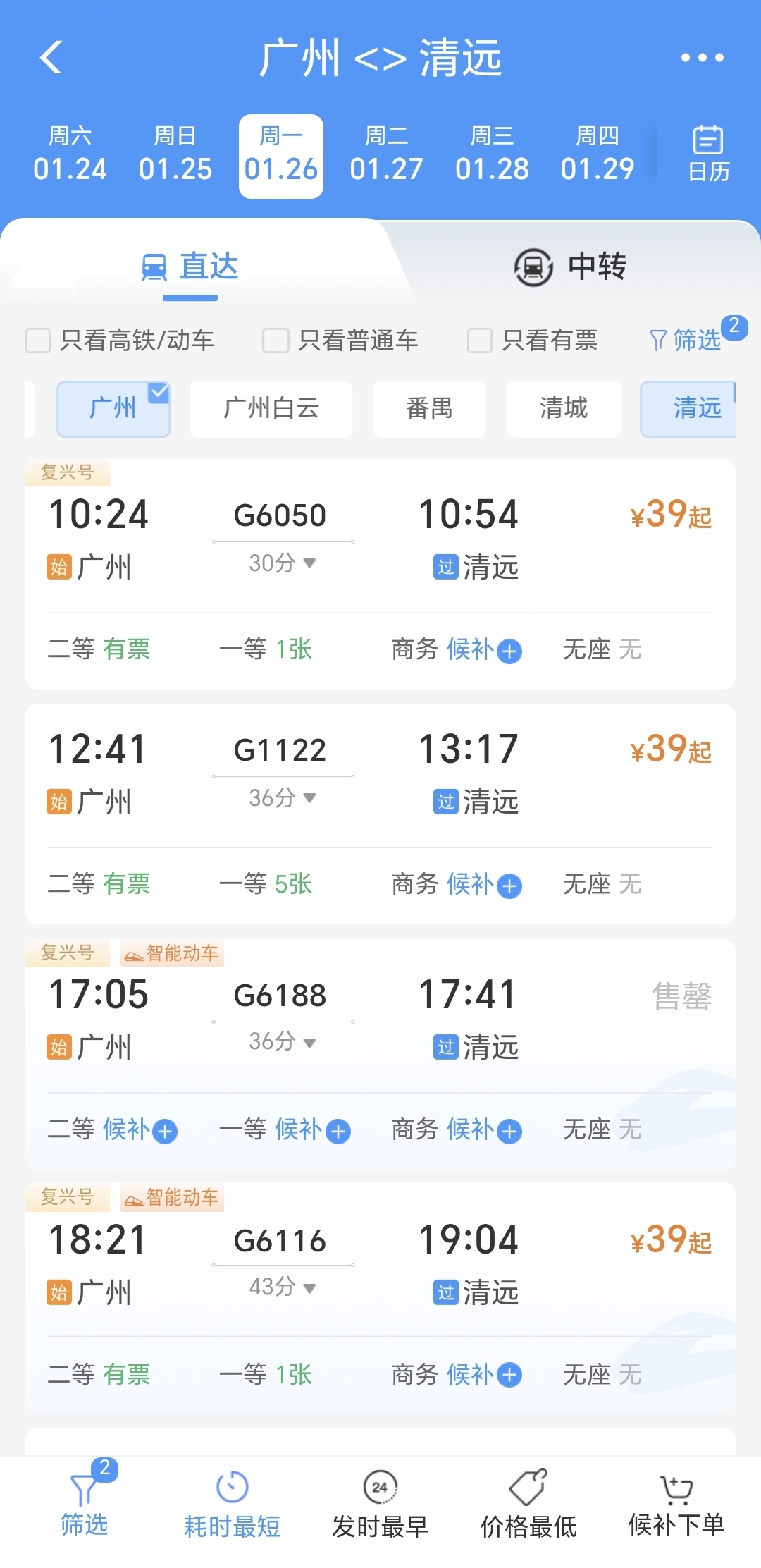
Task: Enable 只看有票 checkbox
Action: (x=480, y=341)
